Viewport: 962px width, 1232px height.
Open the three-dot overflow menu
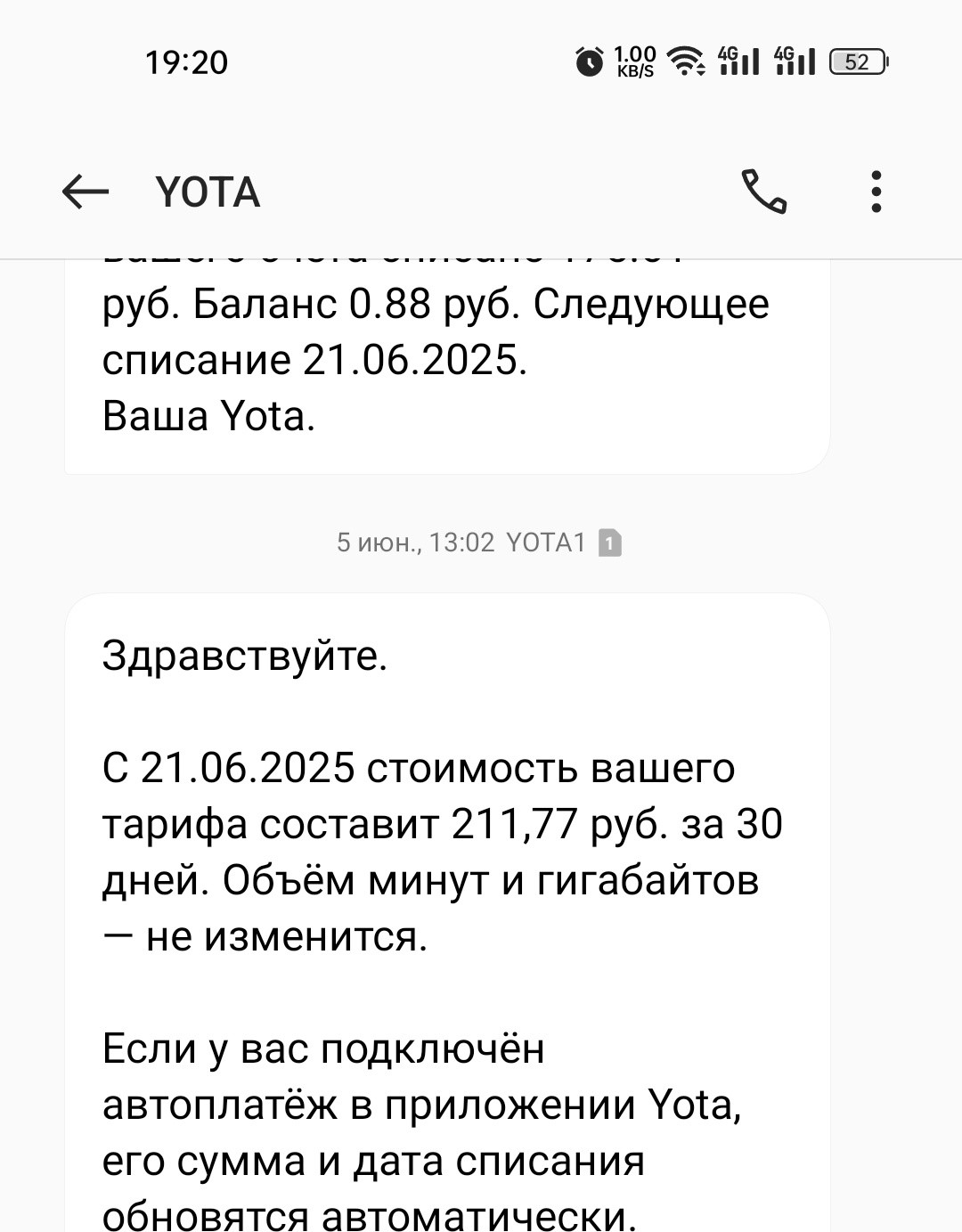[876, 192]
